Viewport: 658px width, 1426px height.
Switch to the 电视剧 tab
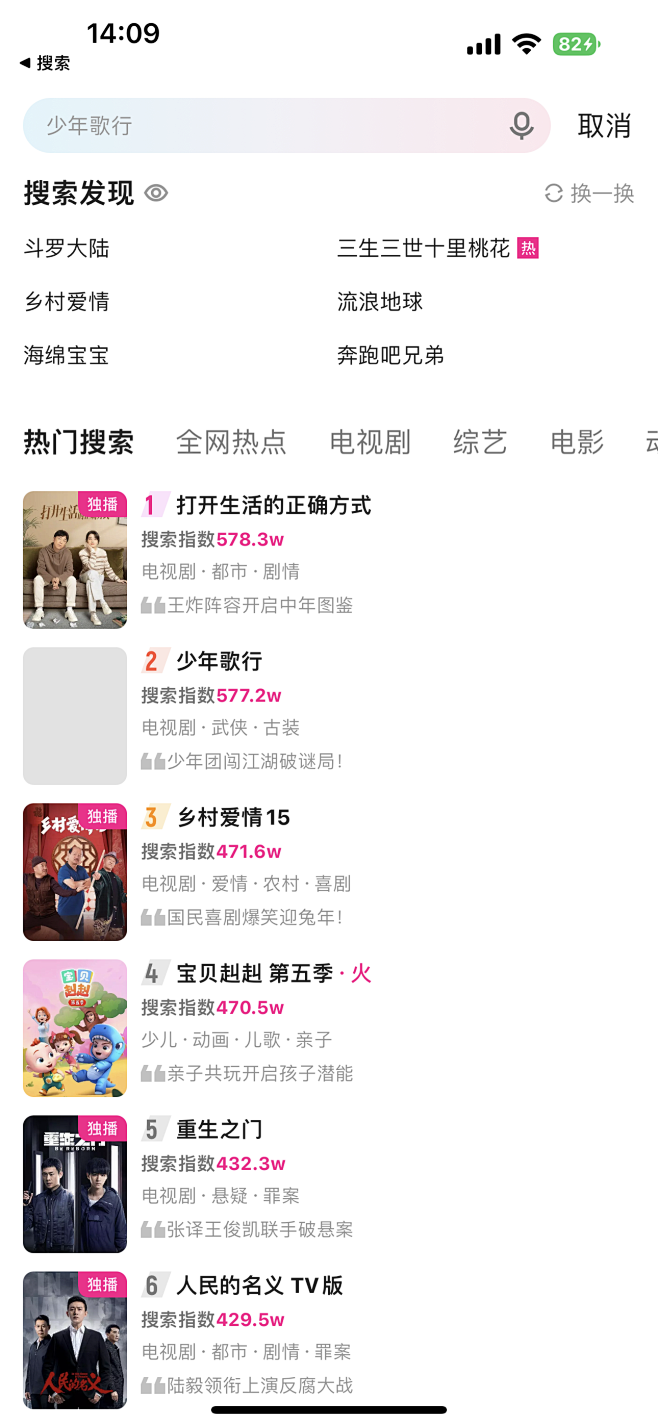coord(370,442)
